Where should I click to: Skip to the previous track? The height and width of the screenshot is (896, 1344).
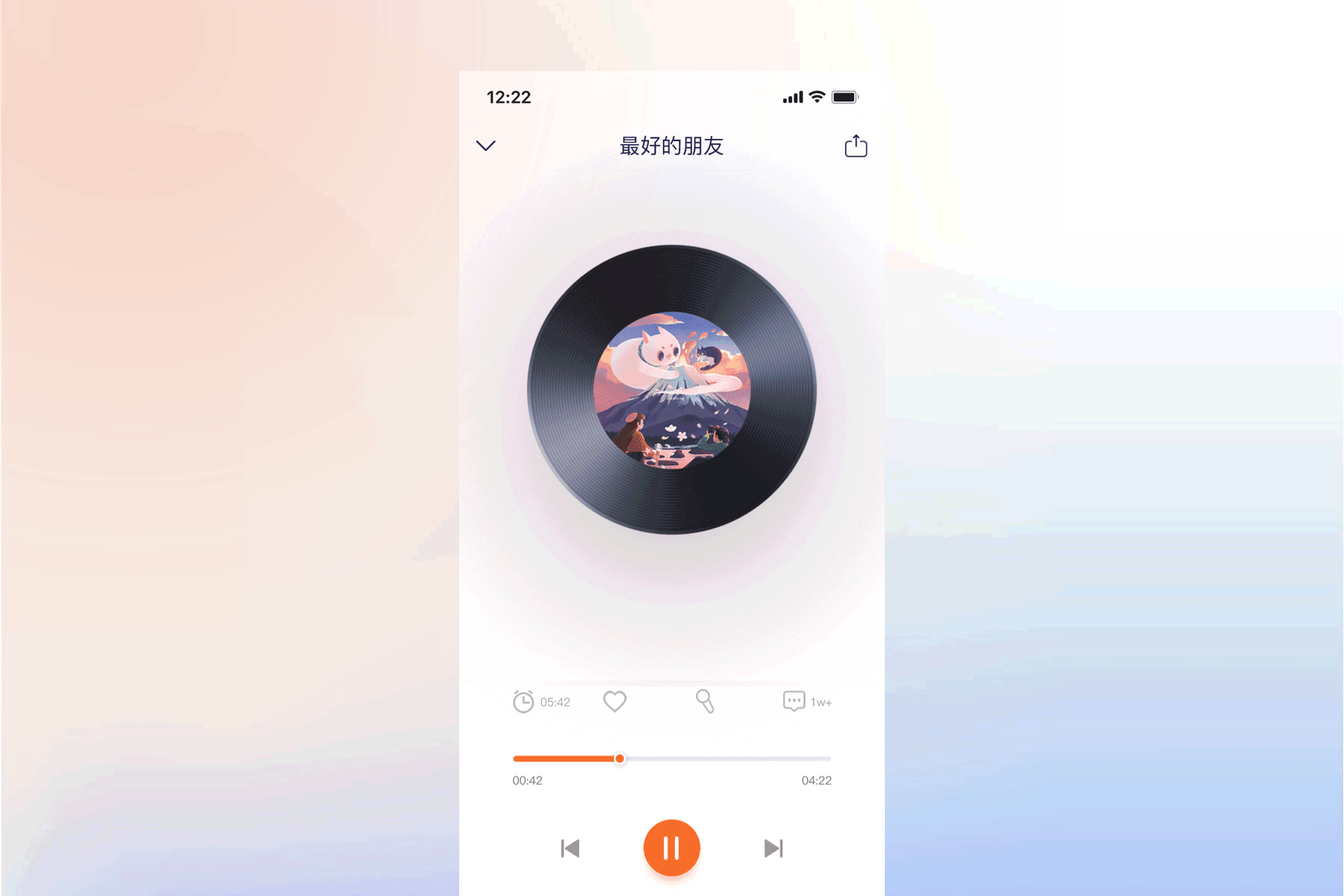tap(570, 848)
